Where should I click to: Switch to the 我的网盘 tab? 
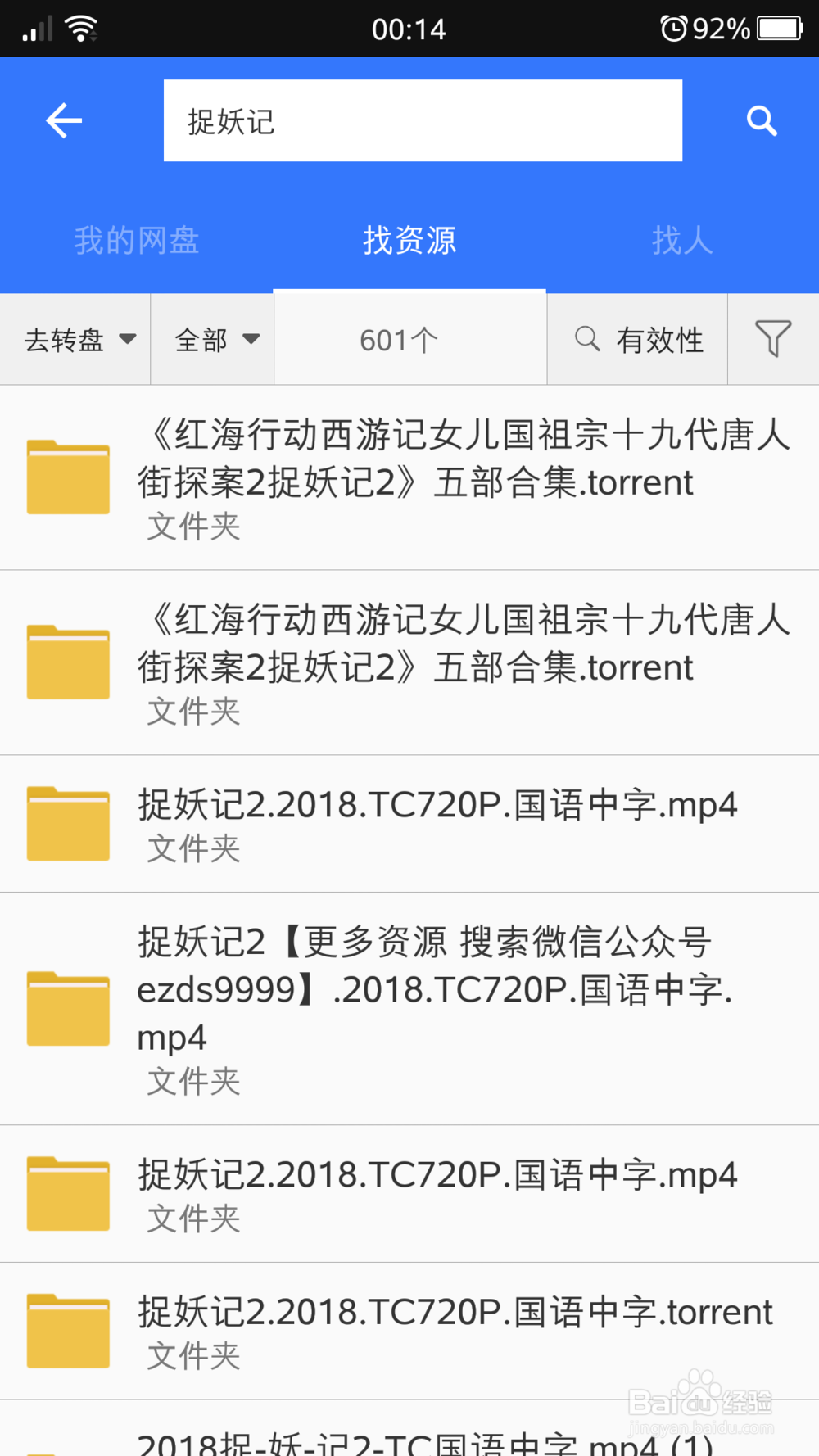[137, 241]
